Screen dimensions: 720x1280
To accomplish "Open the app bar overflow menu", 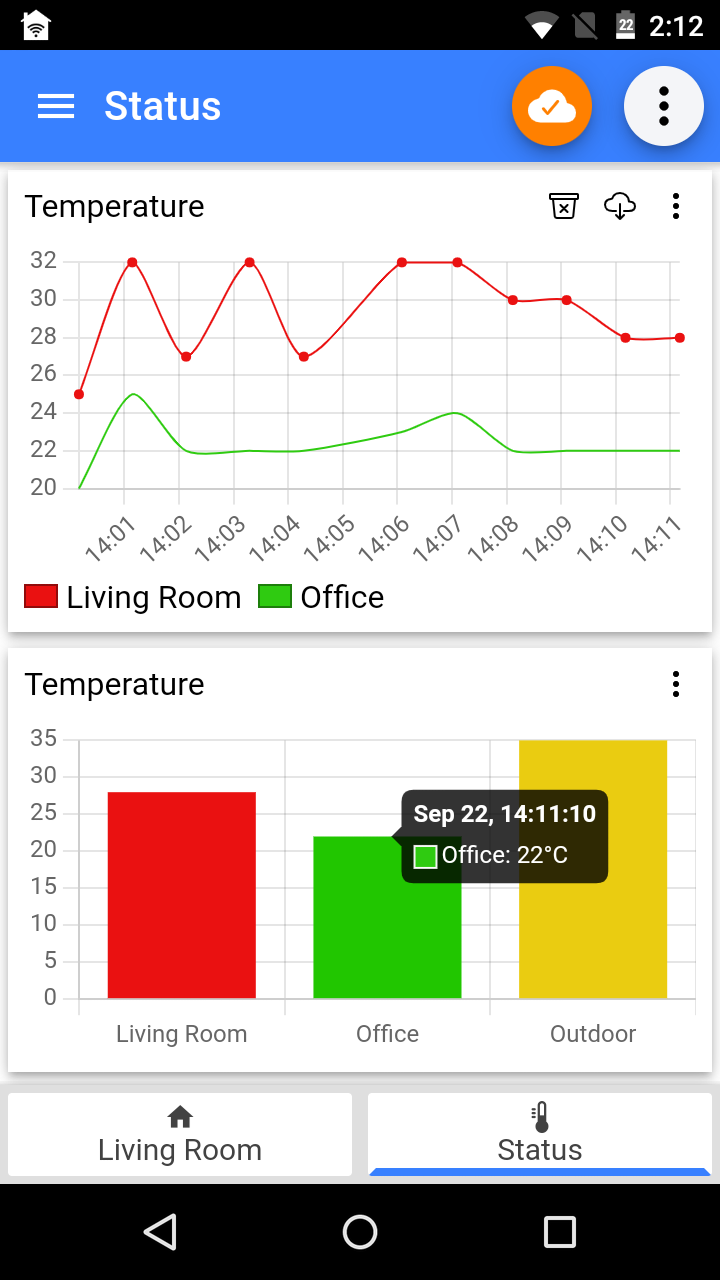I will click(664, 107).
